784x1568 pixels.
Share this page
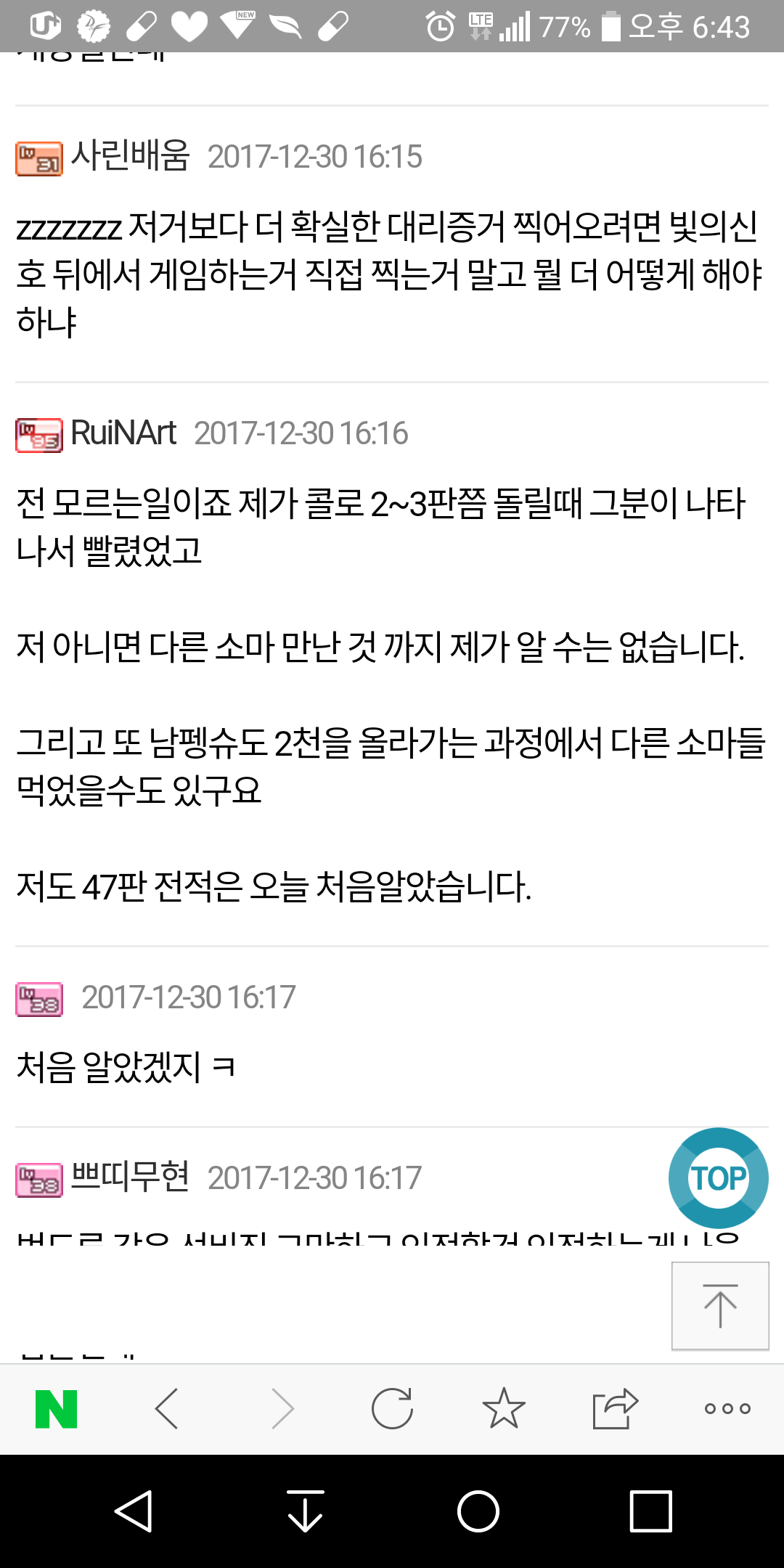615,1409
